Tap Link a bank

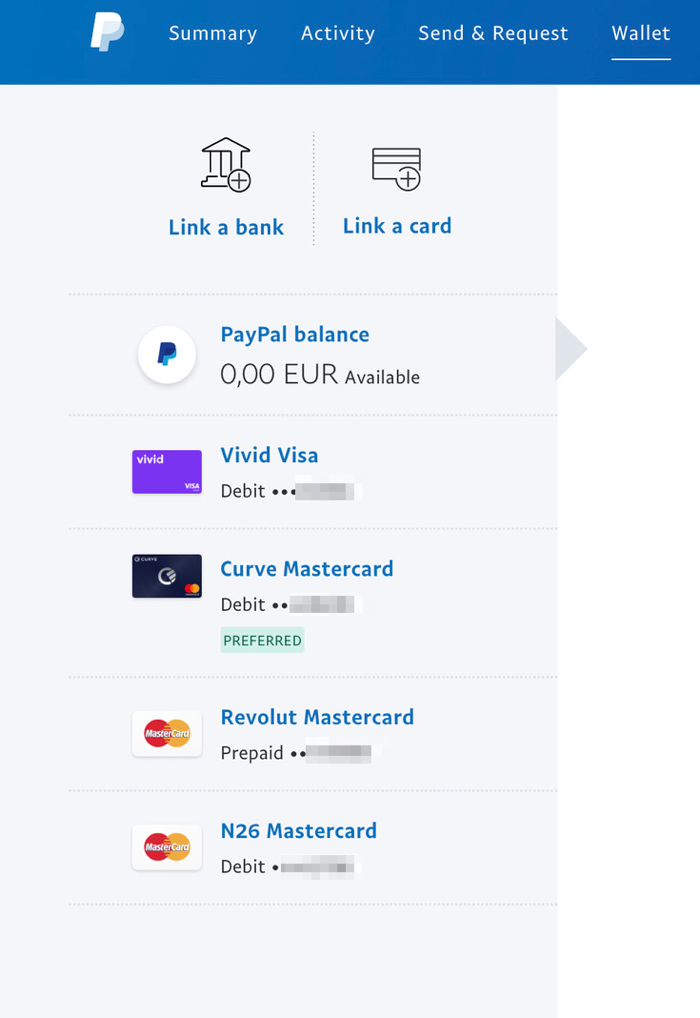click(x=226, y=190)
